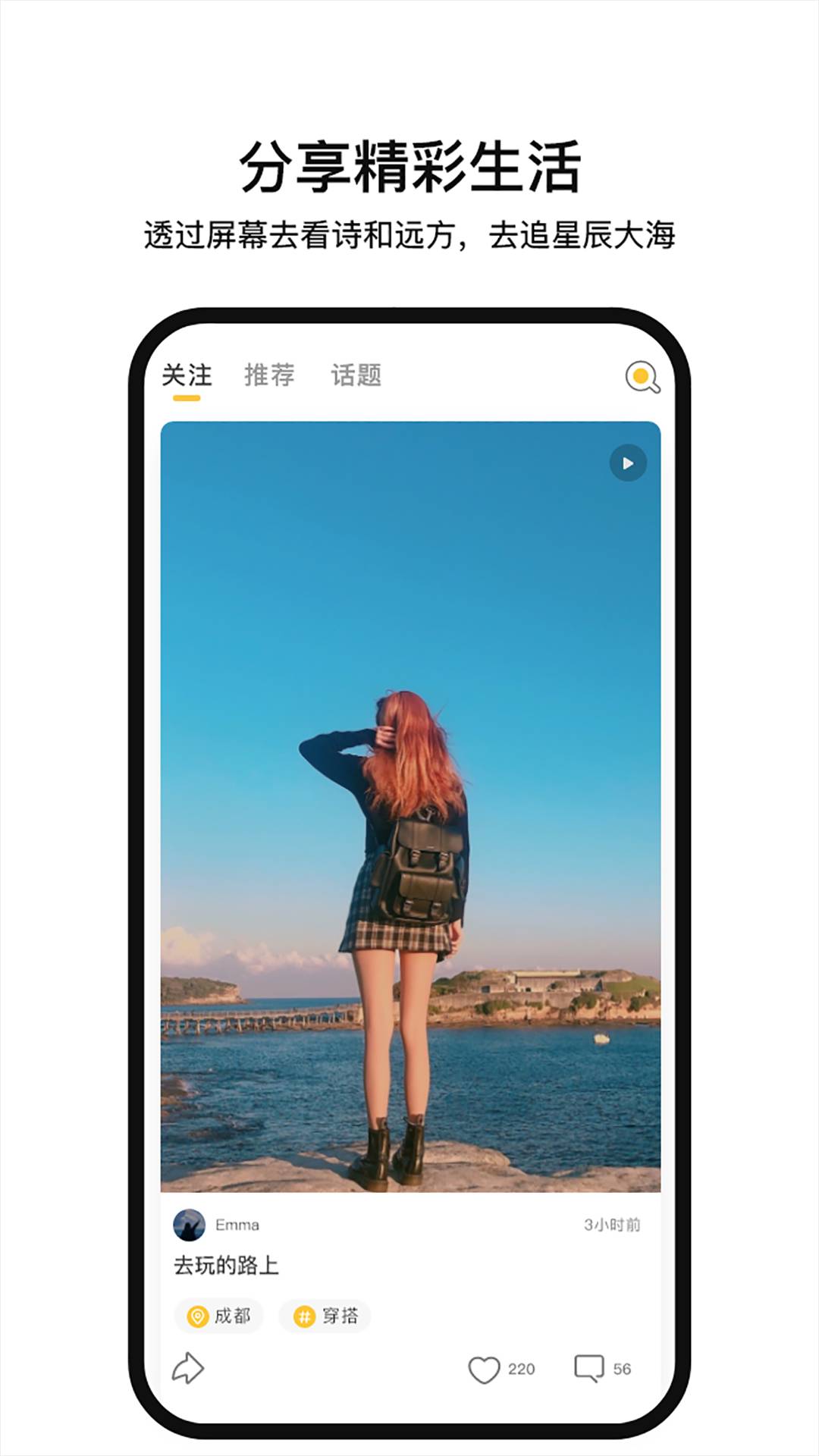Switch to the 推荐 tab
Image resolution: width=819 pixels, height=1456 pixels.
point(271,373)
